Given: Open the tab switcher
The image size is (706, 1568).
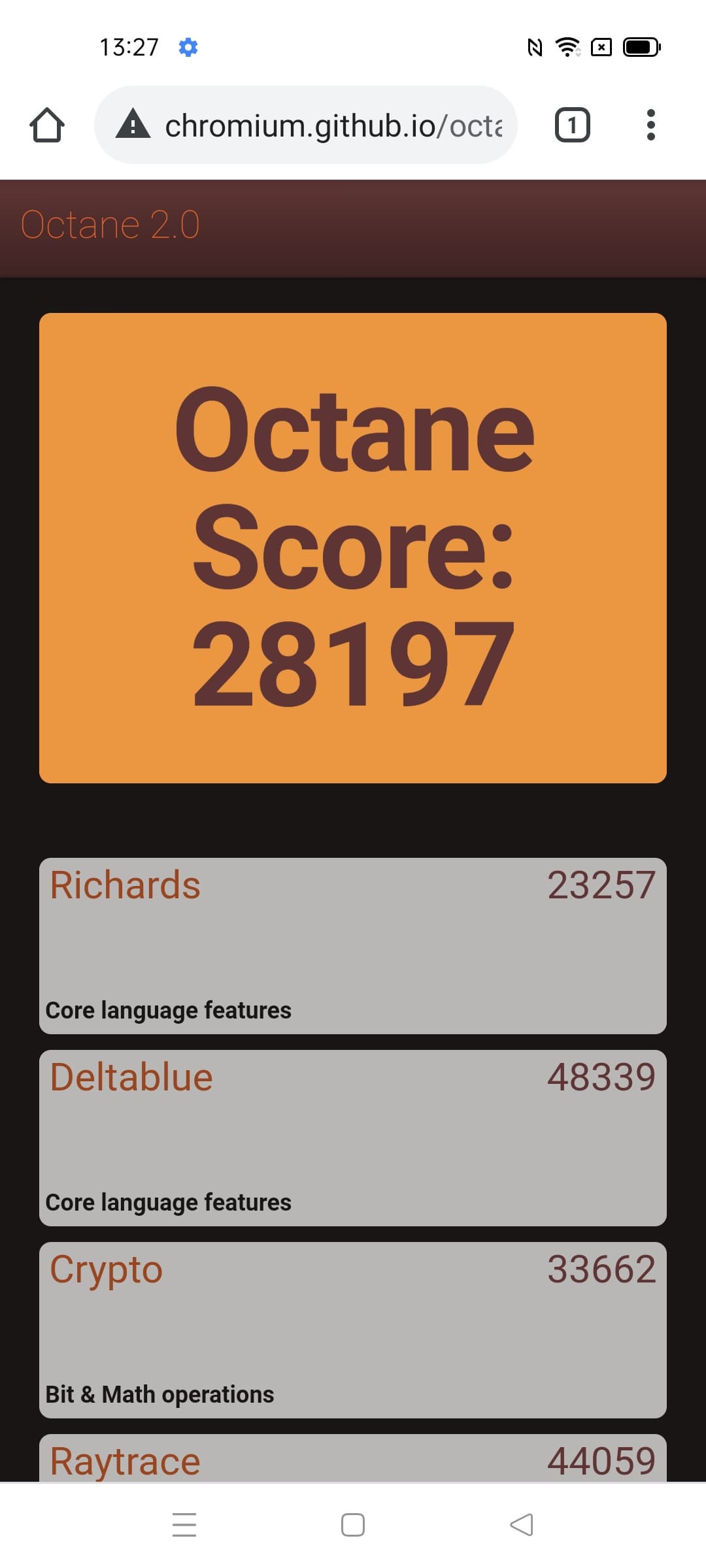Looking at the screenshot, I should click(x=572, y=125).
